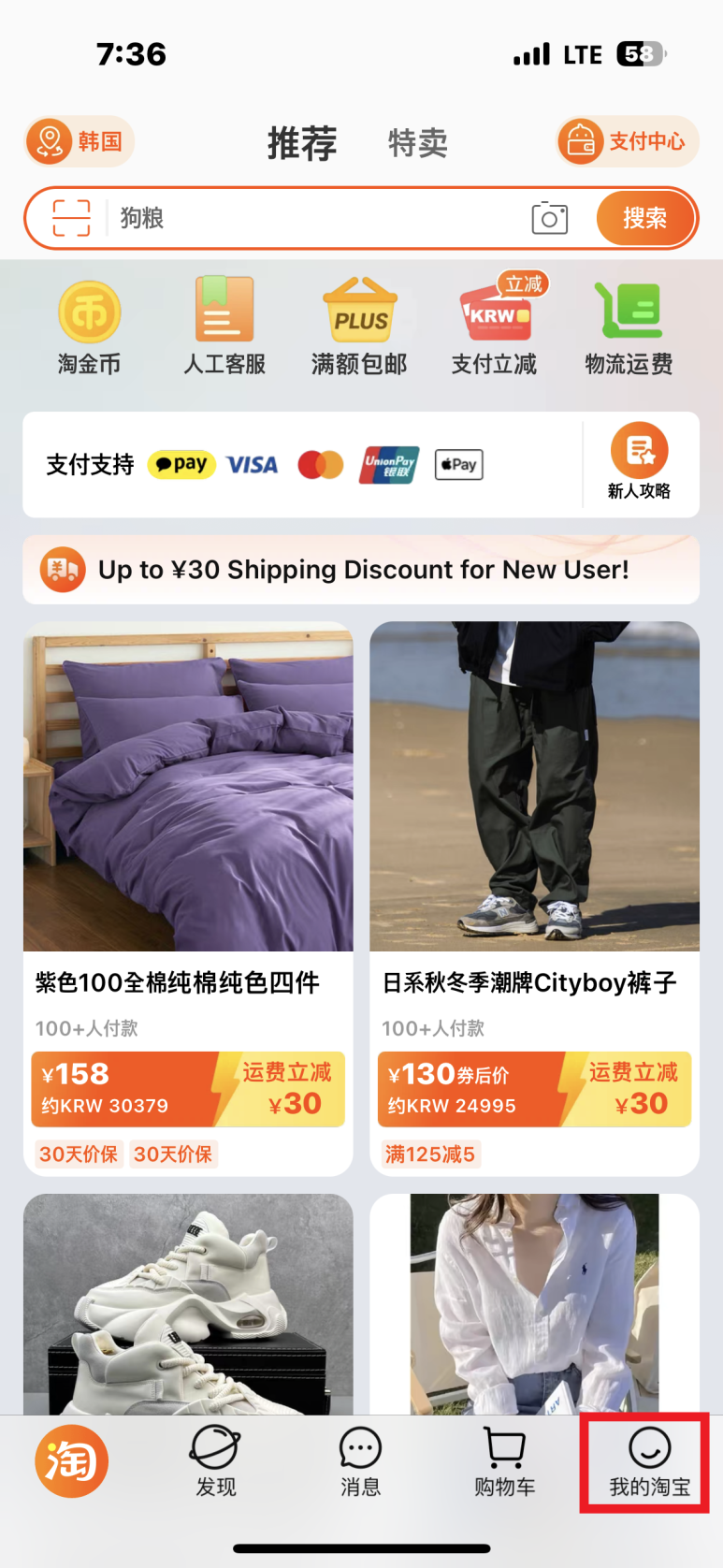Open 新人攻略 newcomer guide
This screenshot has width=723, height=1568.
pyautogui.click(x=640, y=462)
